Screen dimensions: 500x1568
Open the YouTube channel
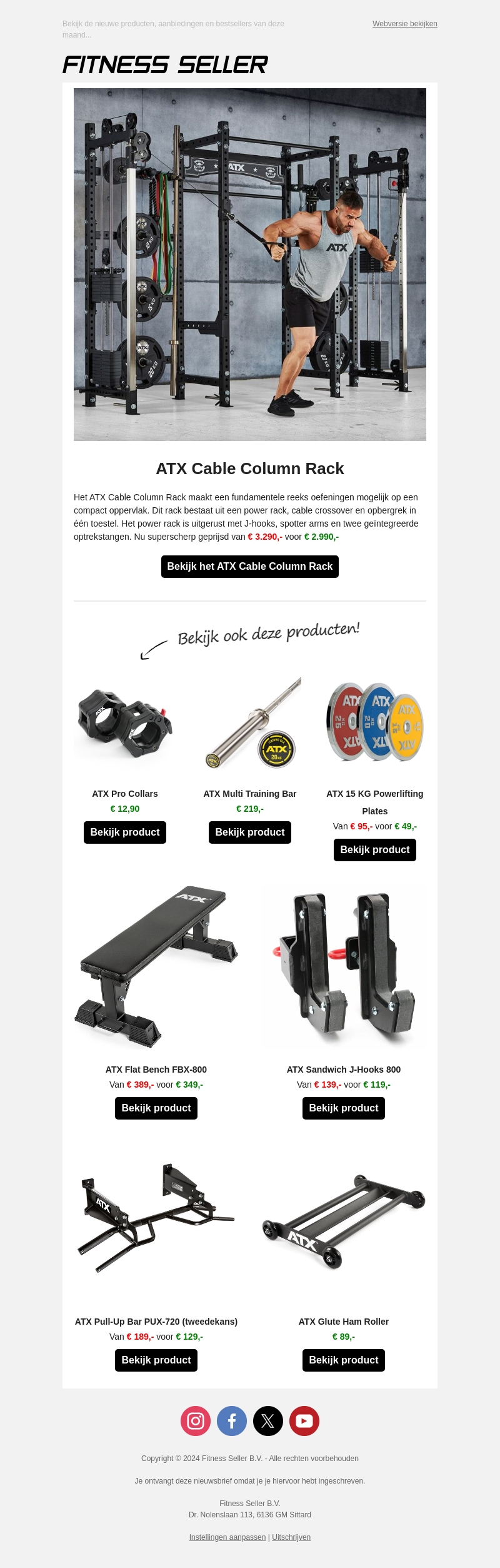304,1421
